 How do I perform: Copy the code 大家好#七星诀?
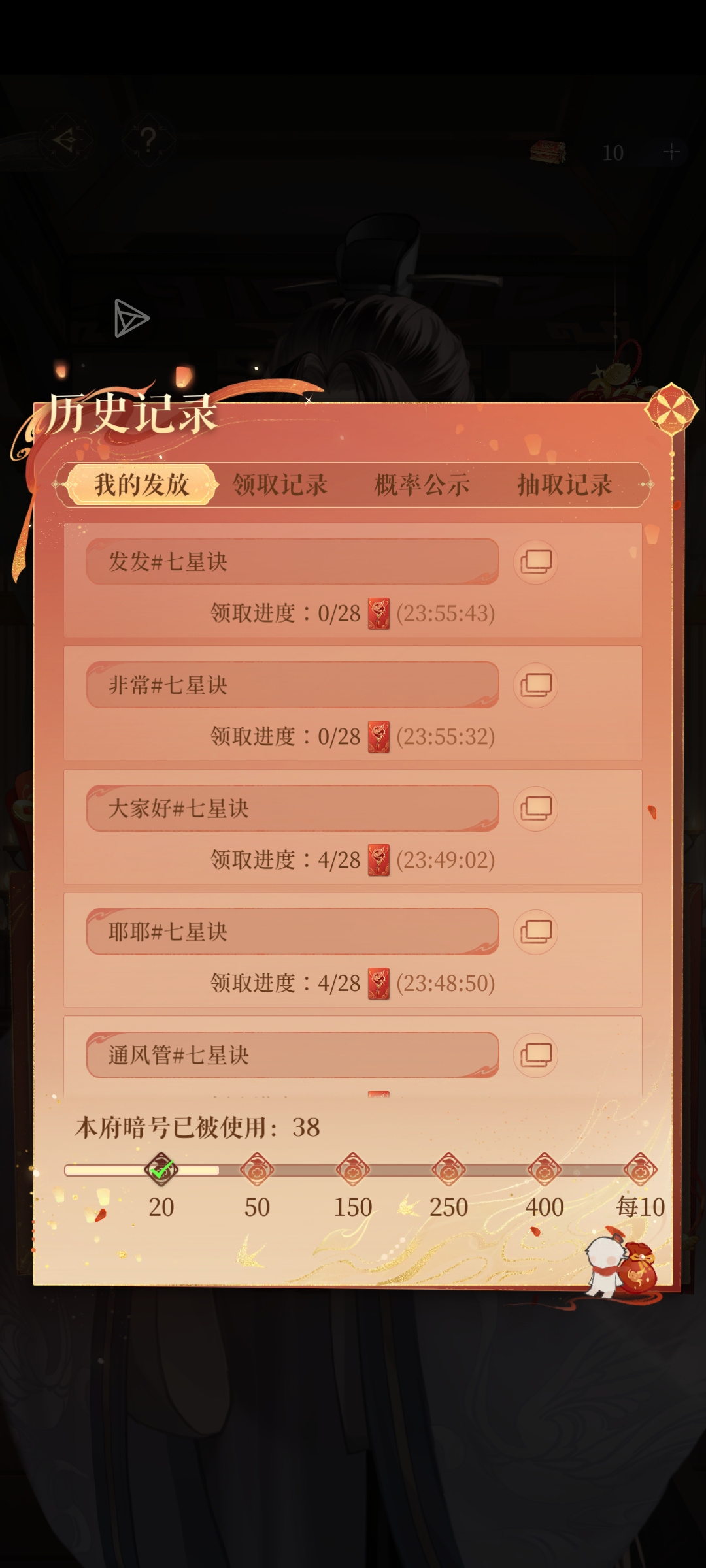535,809
